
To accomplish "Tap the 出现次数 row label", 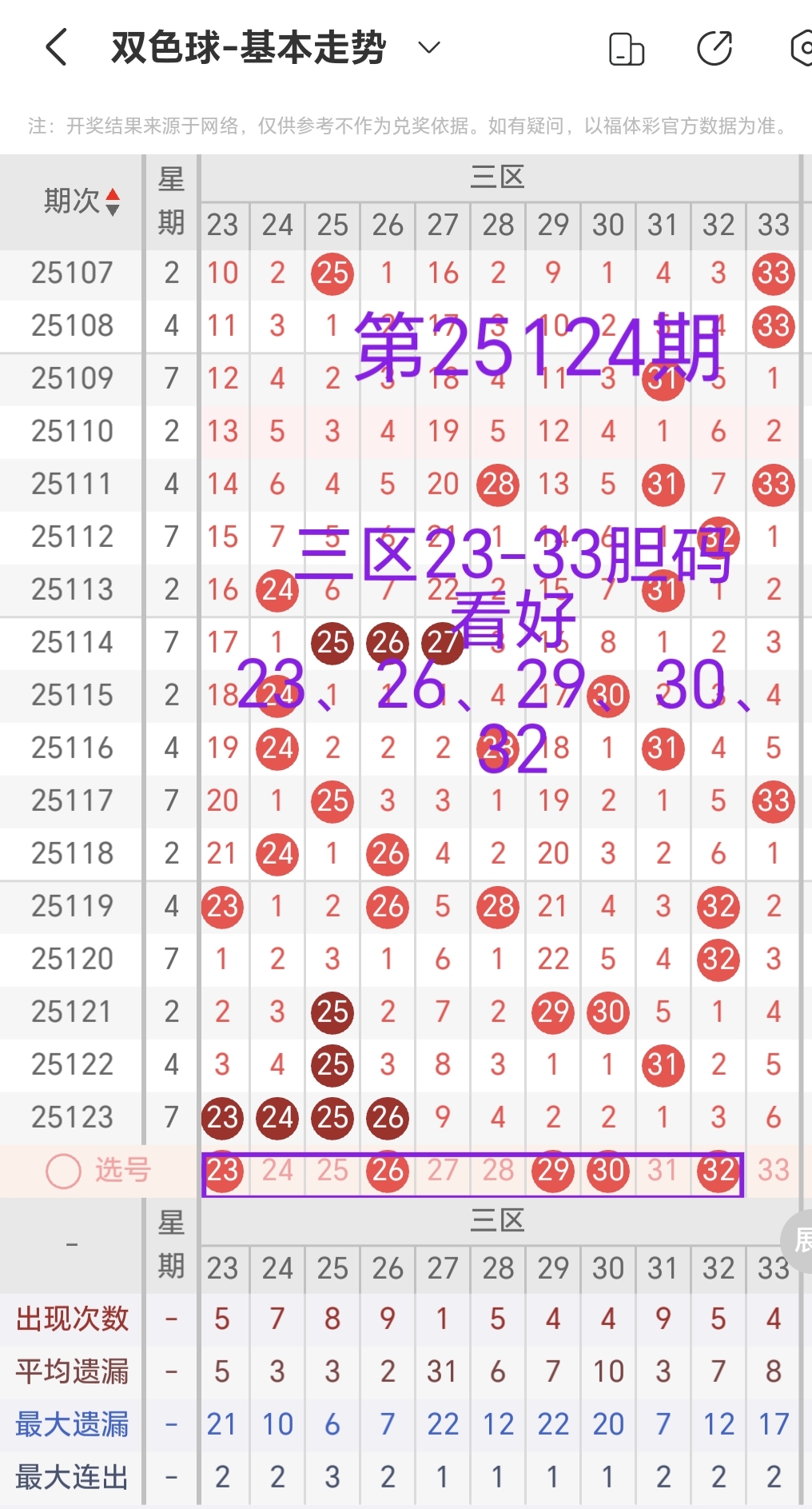I will pos(70,1319).
